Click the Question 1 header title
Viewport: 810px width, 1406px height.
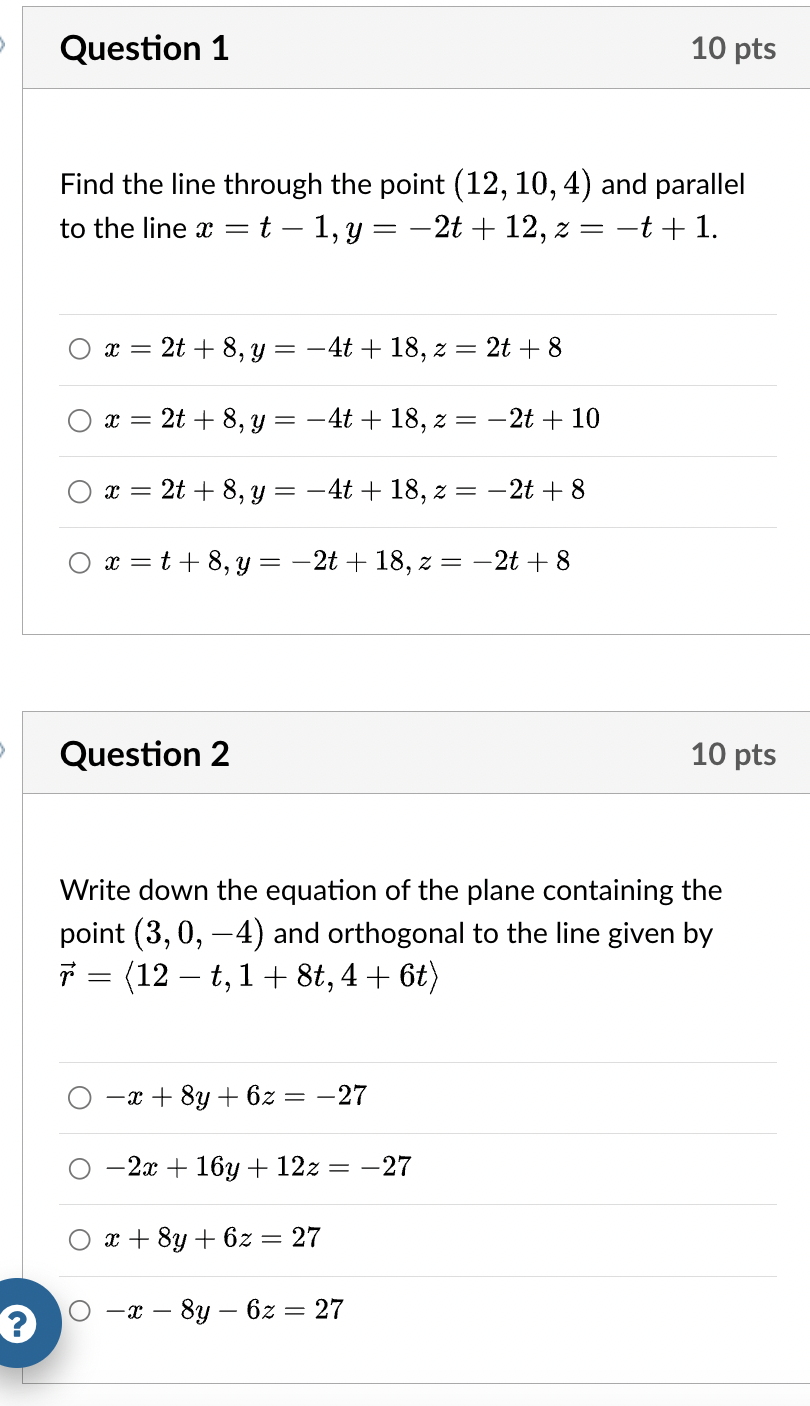coord(144,48)
